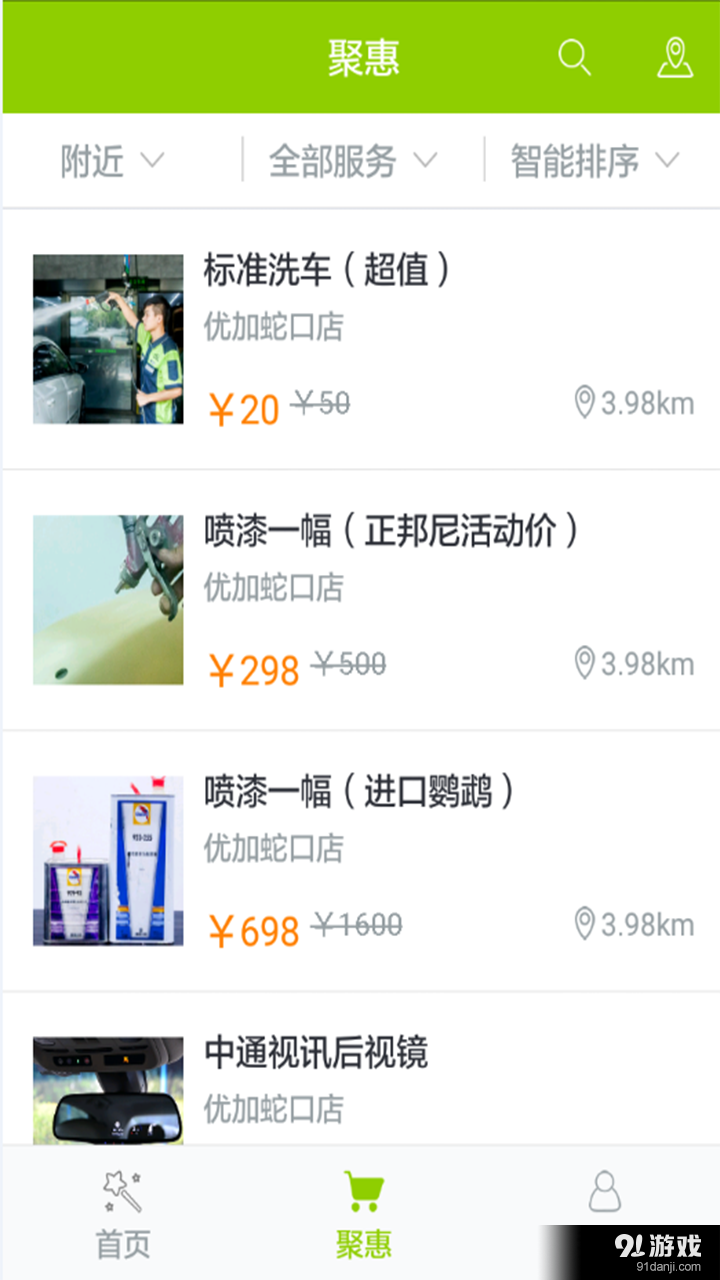
Task: Click the magic wand icon above 首页
Action: pyautogui.click(x=121, y=1190)
